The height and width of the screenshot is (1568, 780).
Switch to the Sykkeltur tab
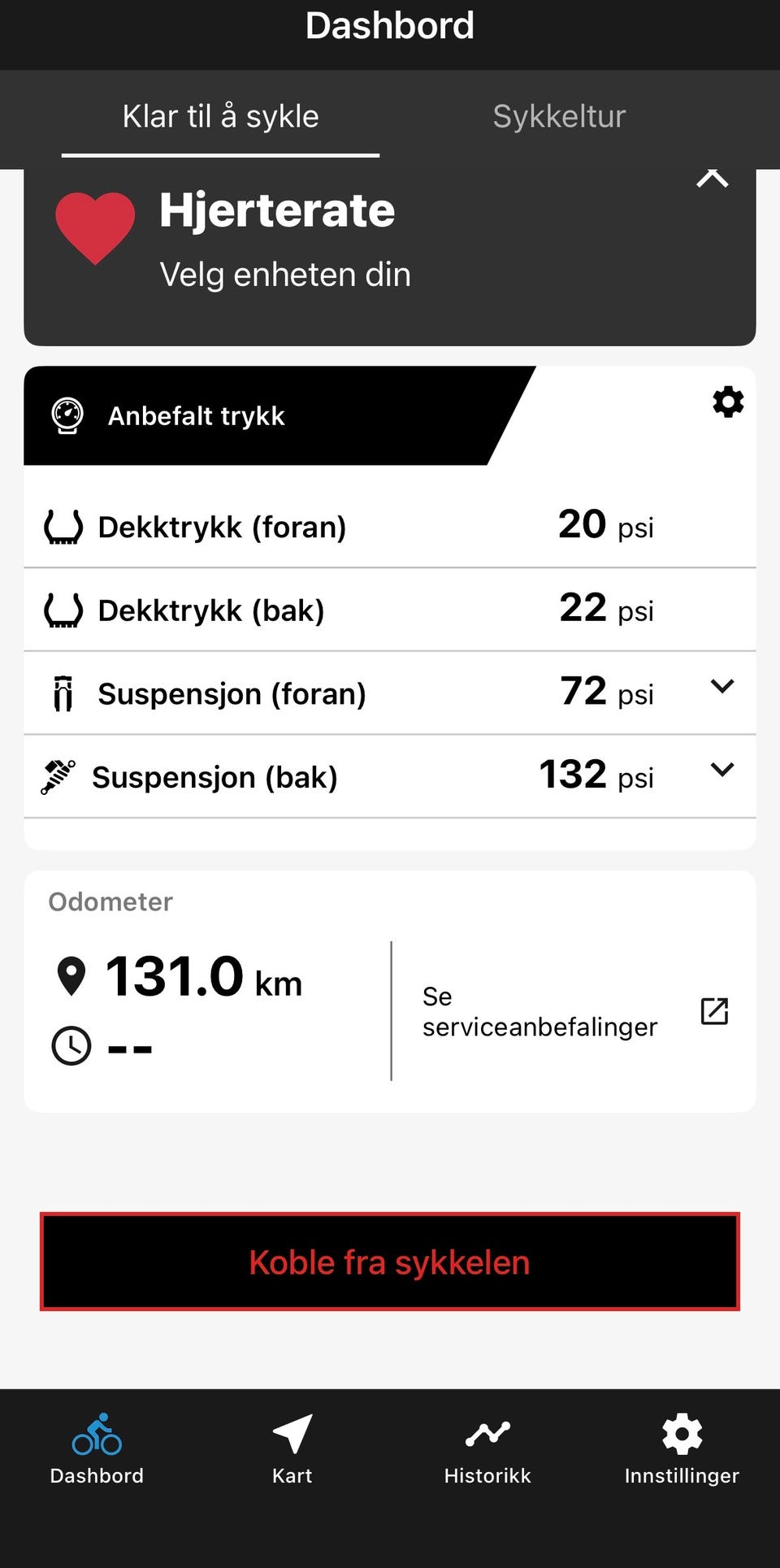tap(558, 115)
